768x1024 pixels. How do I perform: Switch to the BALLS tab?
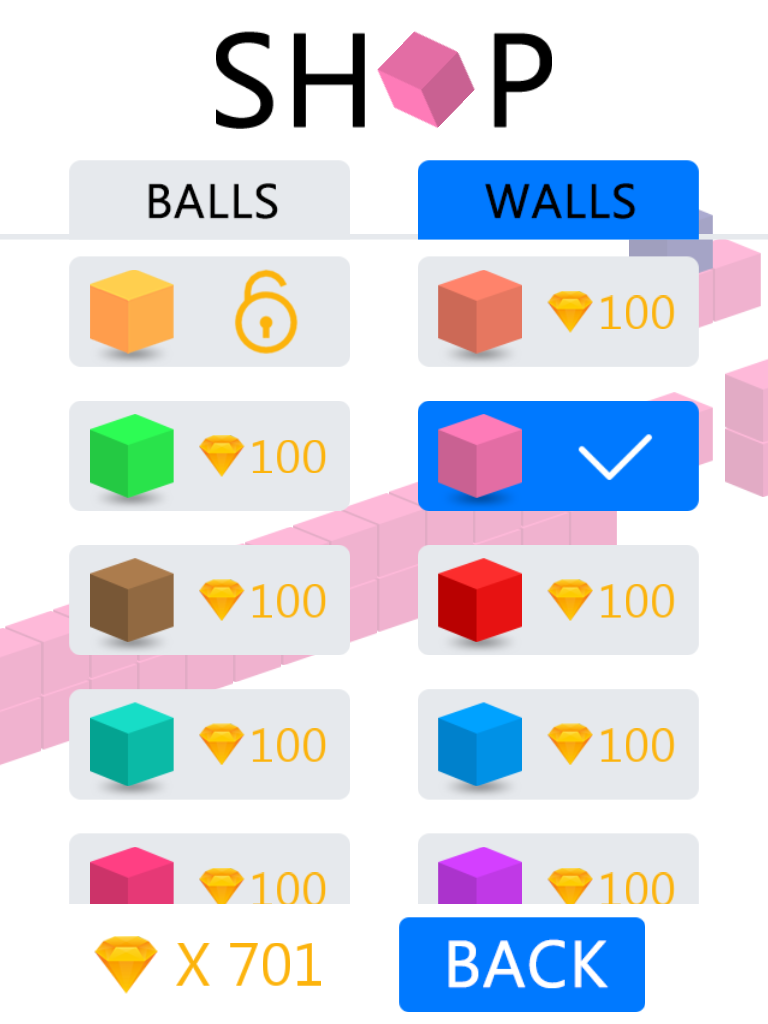coord(209,200)
